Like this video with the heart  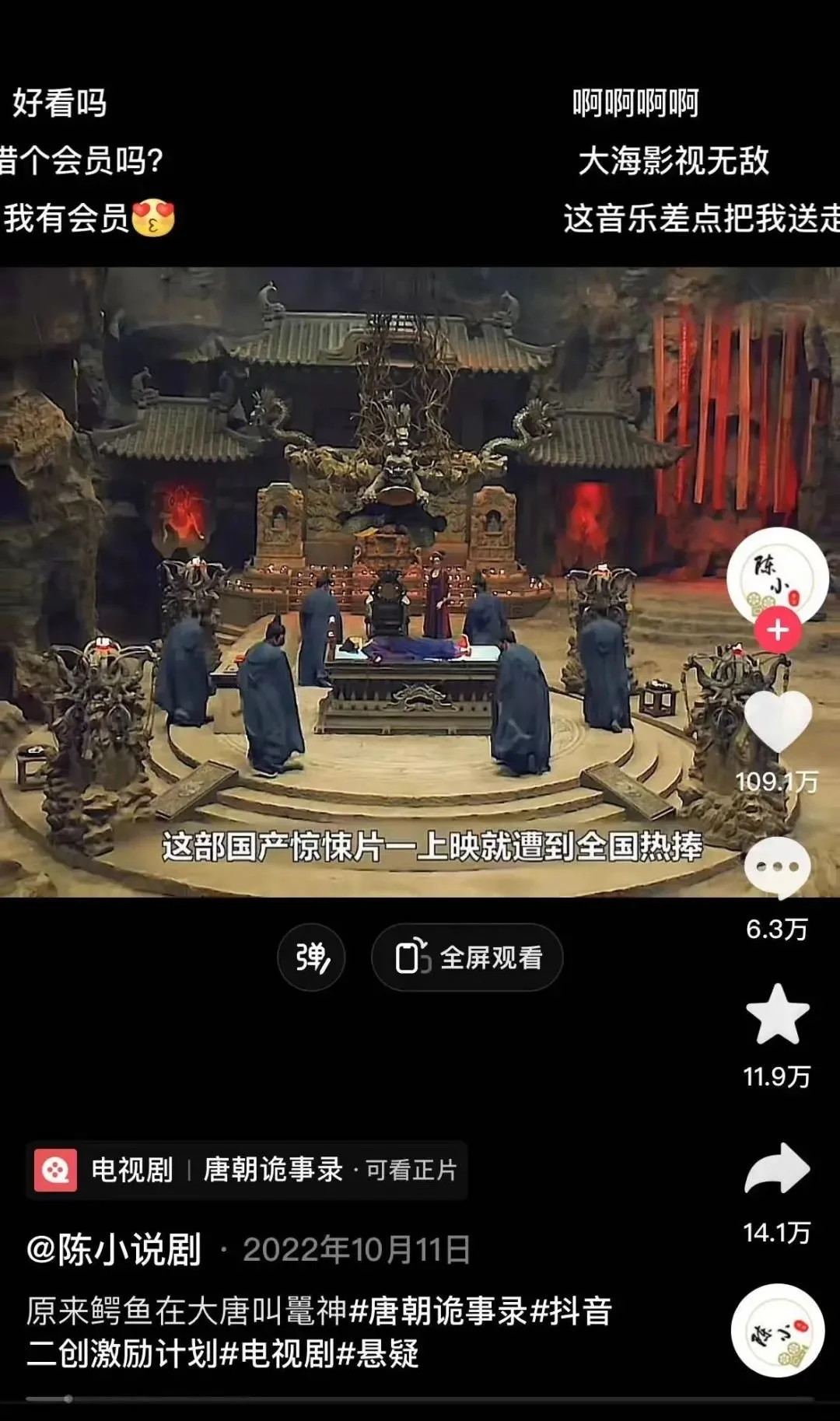tap(778, 721)
